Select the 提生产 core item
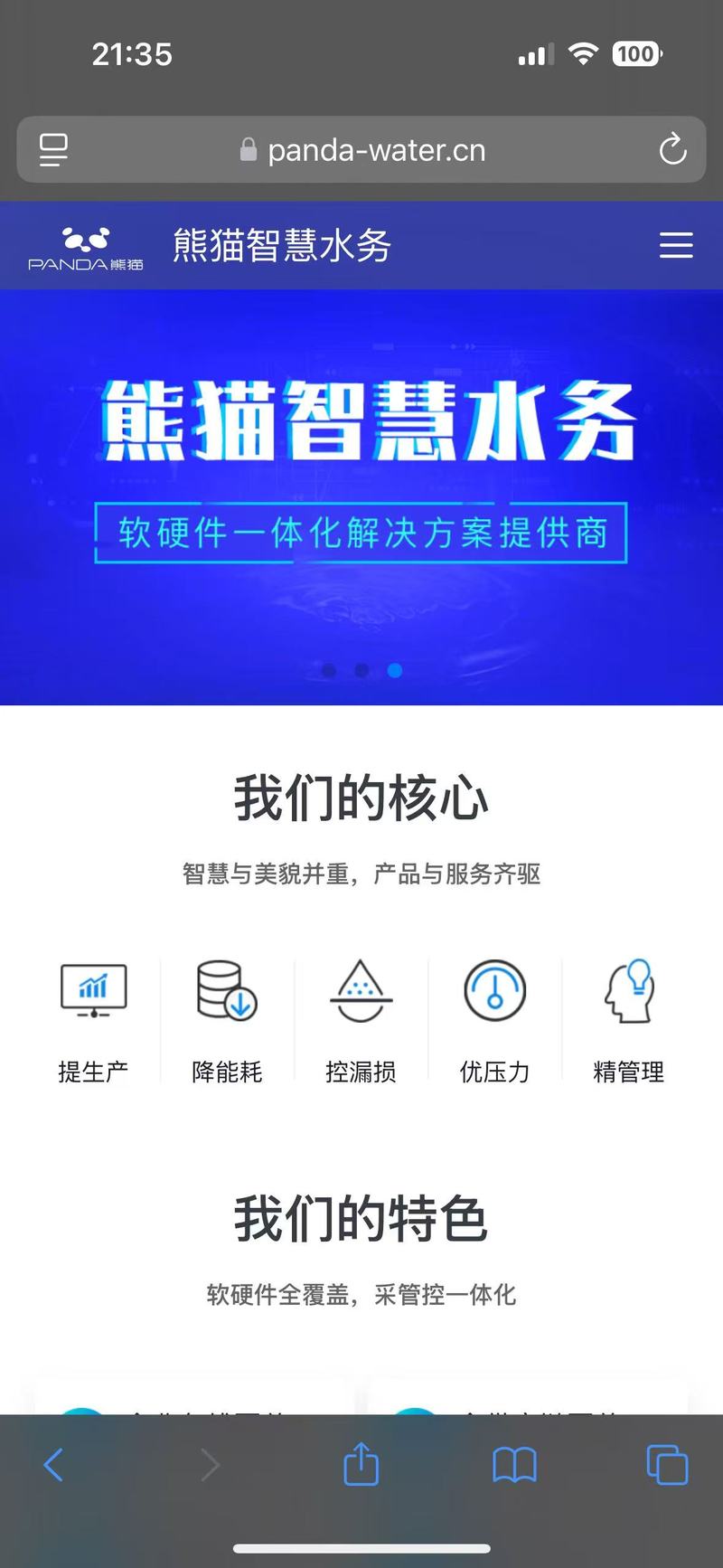Image resolution: width=723 pixels, height=1568 pixels. (93, 1020)
